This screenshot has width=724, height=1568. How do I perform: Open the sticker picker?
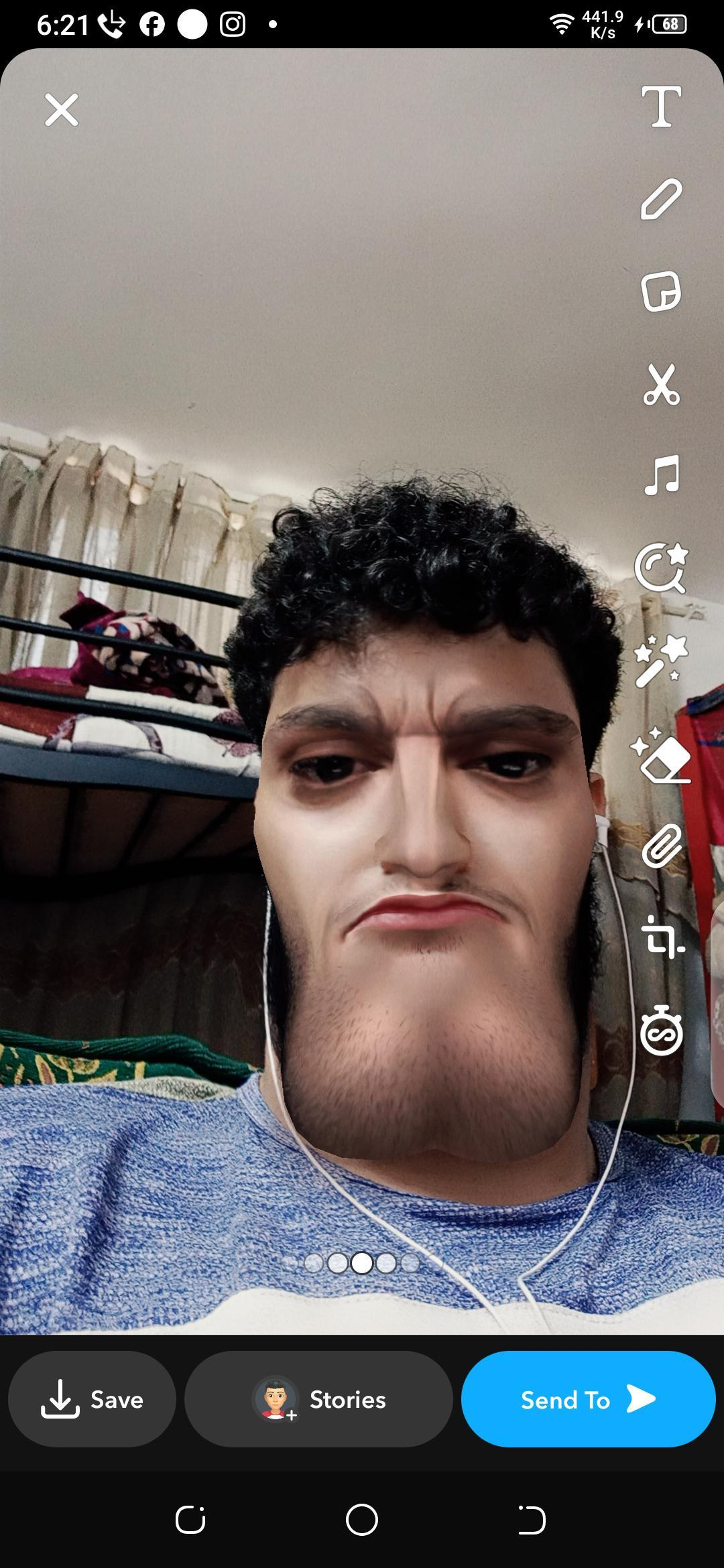pos(661,291)
